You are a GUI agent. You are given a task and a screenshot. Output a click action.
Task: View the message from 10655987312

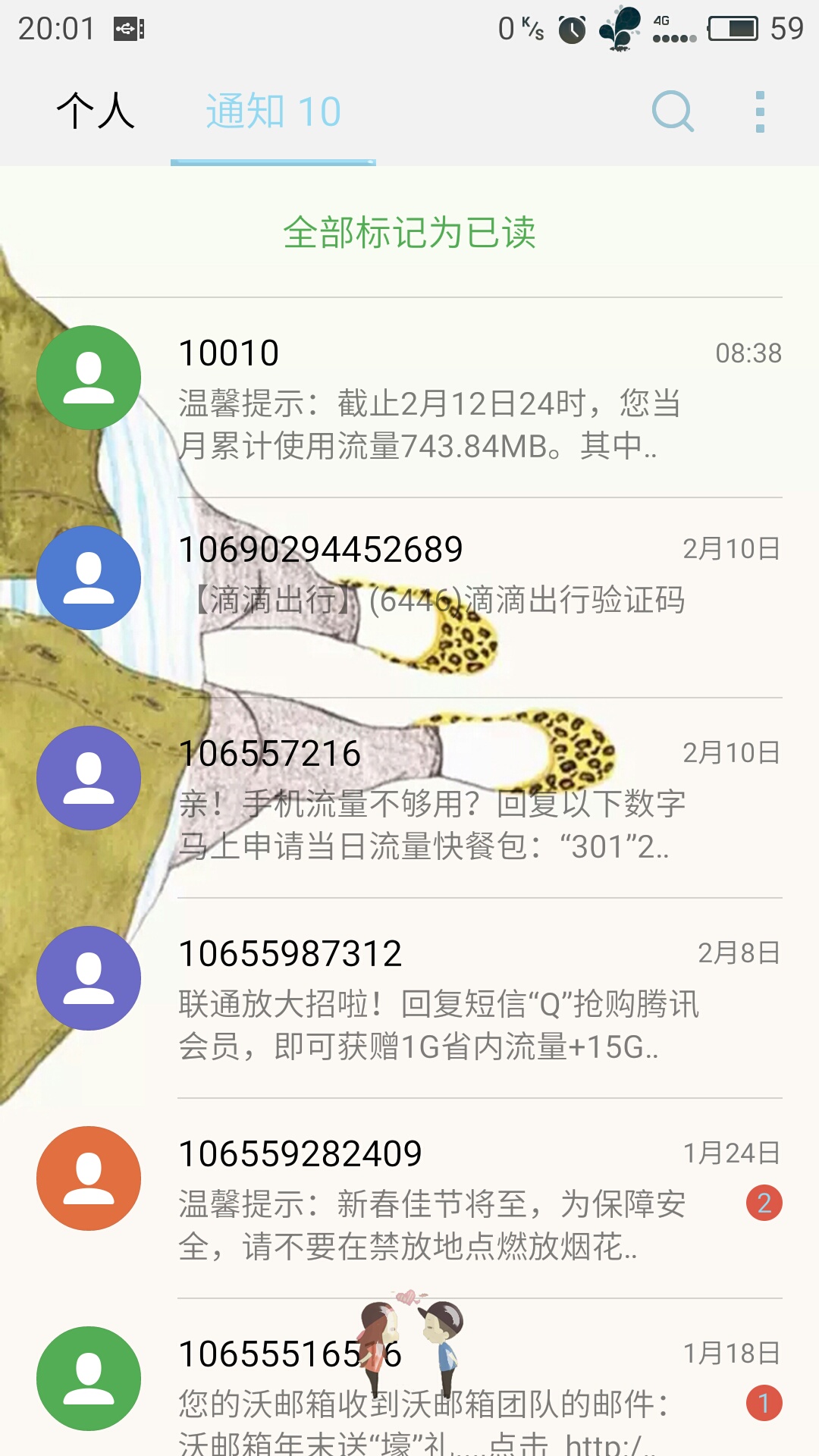click(x=409, y=999)
